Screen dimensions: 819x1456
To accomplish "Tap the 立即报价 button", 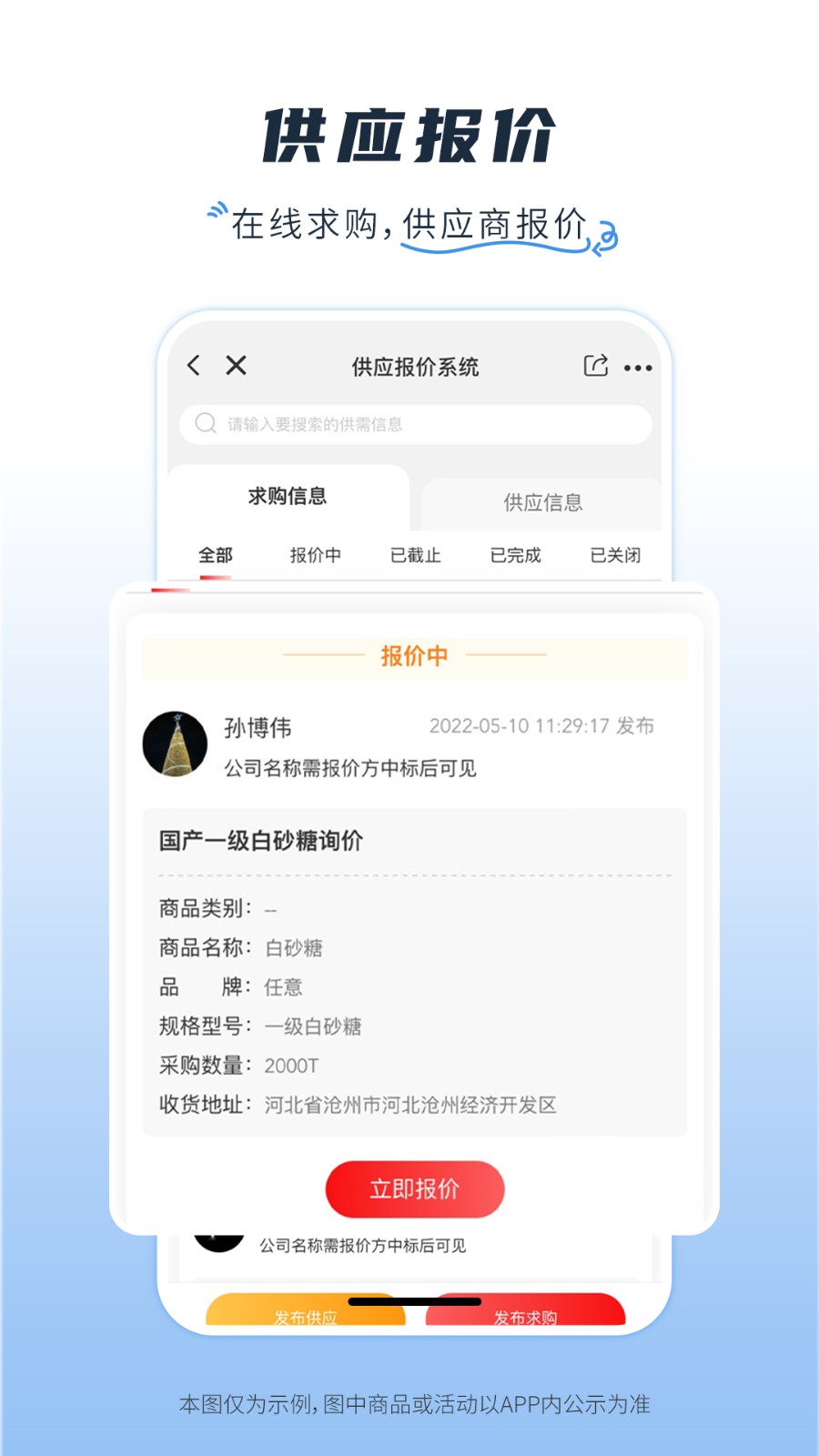I will [414, 1188].
